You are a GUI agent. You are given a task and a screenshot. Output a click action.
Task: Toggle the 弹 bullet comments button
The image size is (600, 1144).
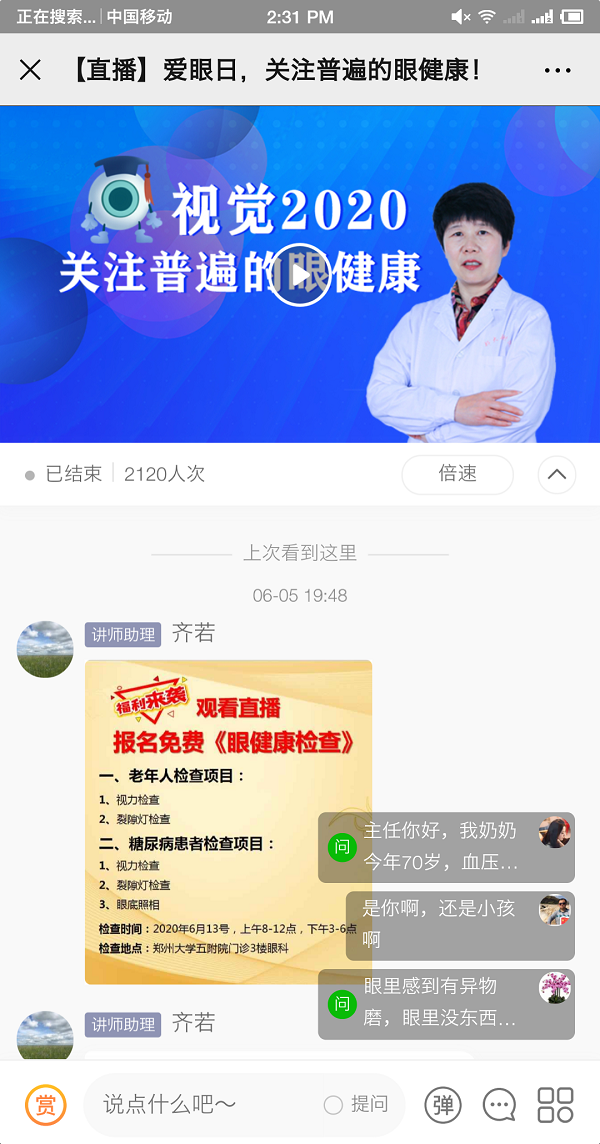point(443,1105)
